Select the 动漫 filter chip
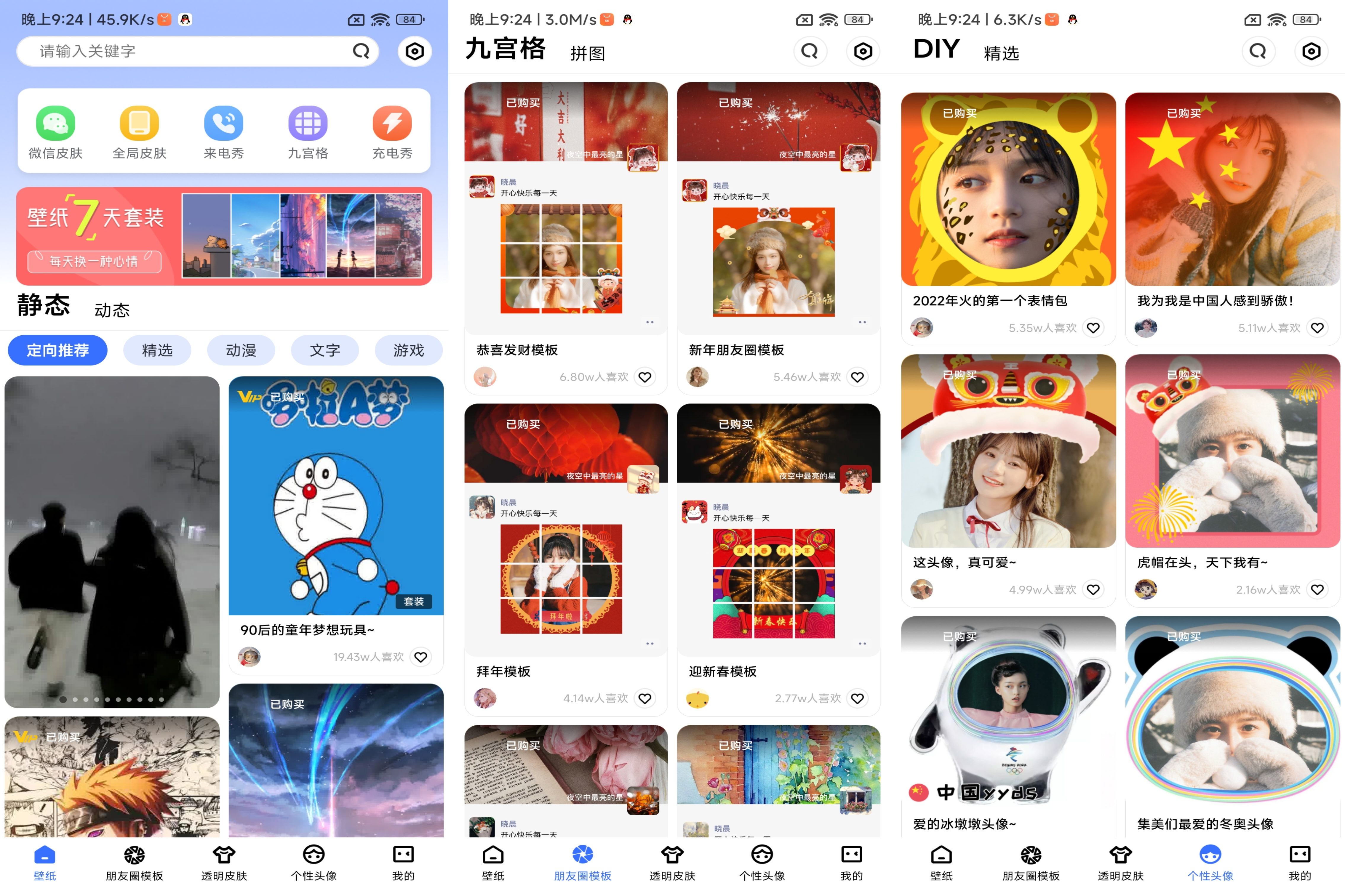Image resolution: width=1345 pixels, height=896 pixels. (x=241, y=350)
